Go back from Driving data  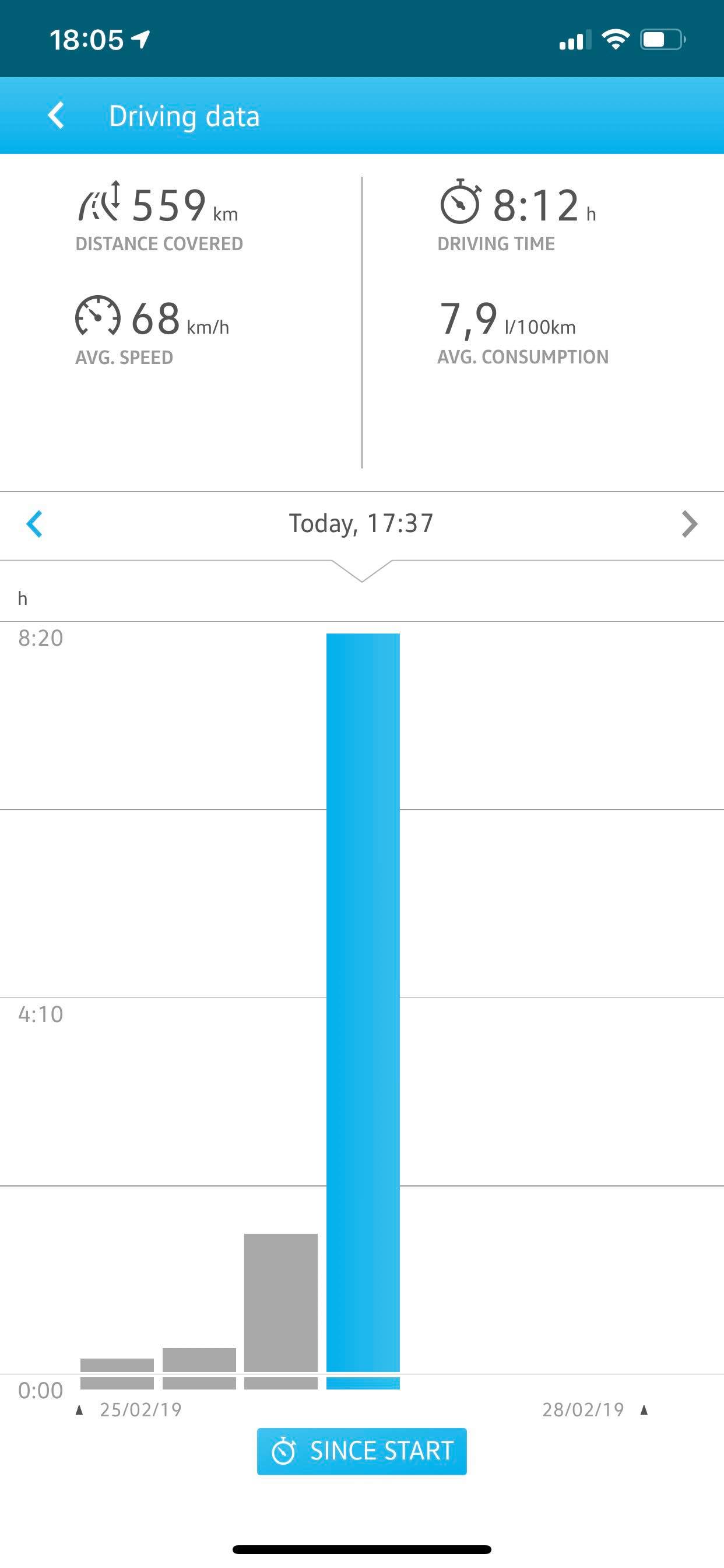tap(57, 116)
